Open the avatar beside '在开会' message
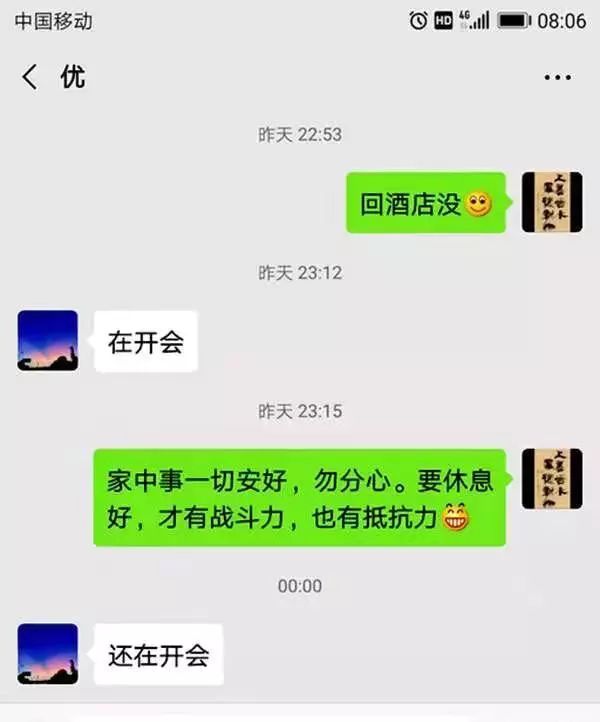600x722 pixels. click(x=47, y=341)
